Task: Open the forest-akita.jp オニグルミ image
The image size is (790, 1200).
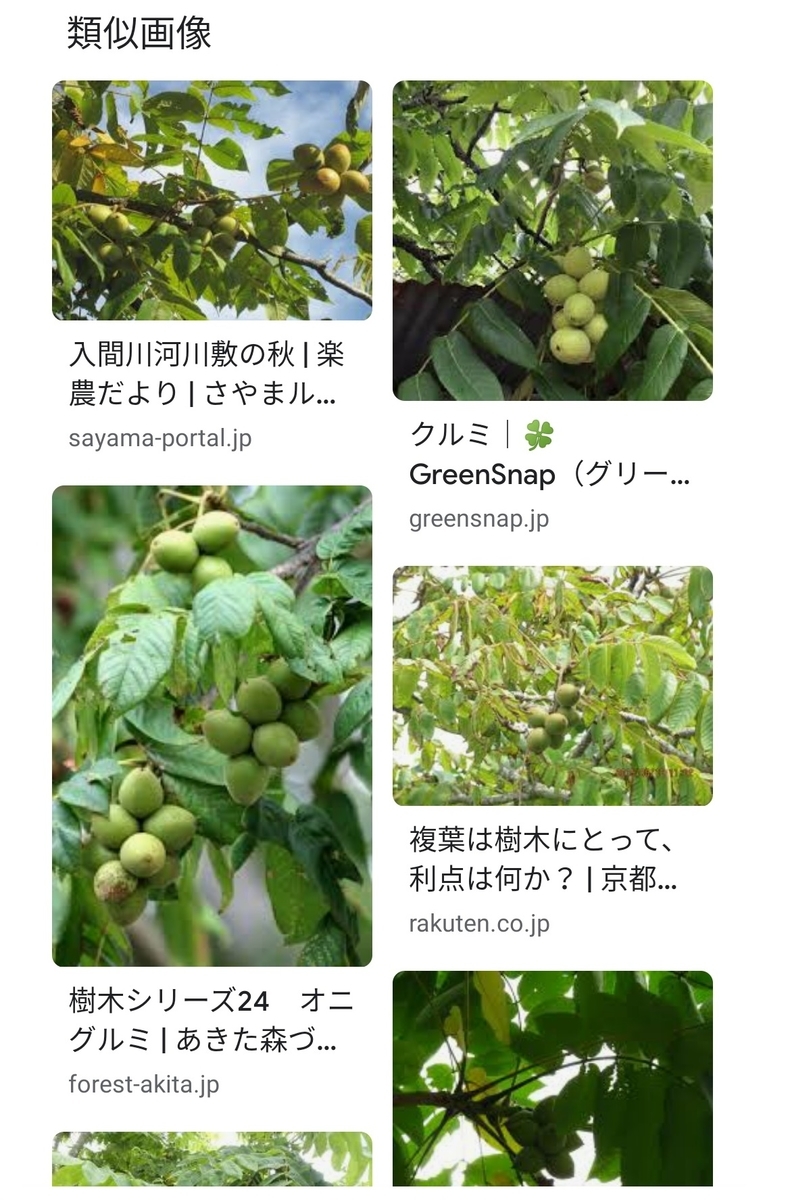Action: [x=211, y=725]
